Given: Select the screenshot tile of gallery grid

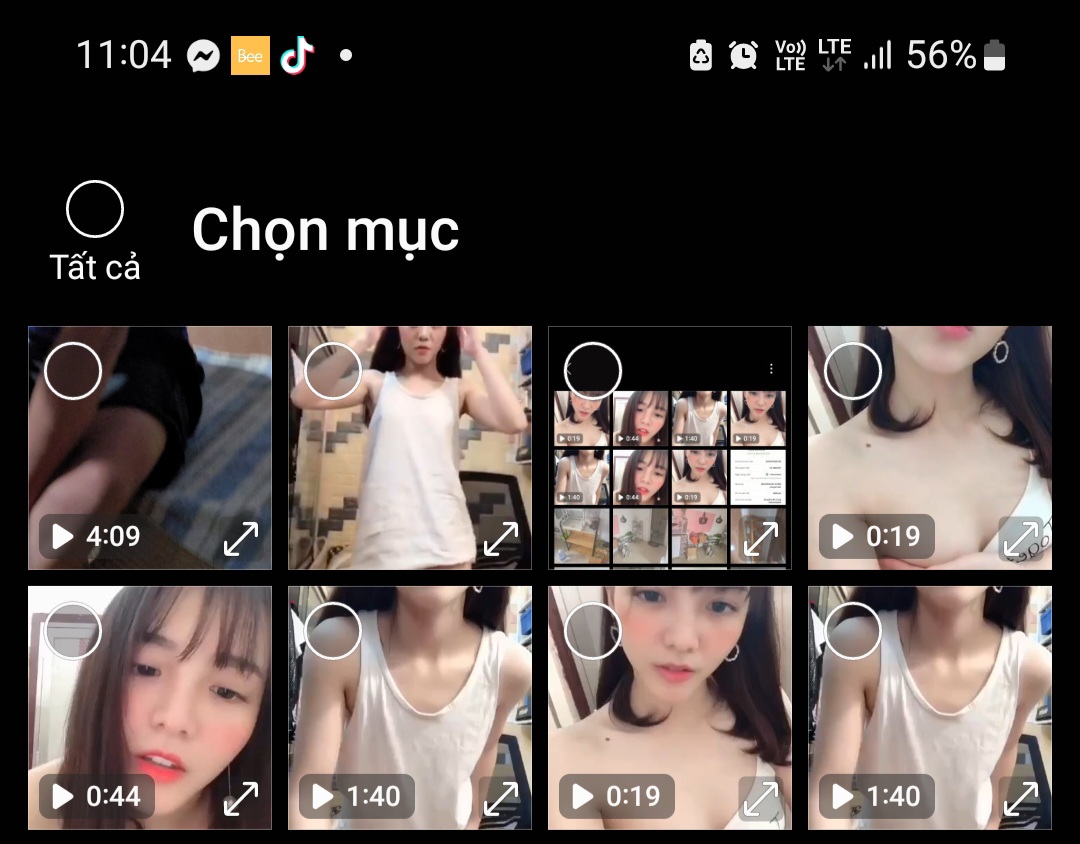Looking at the screenshot, I should (593, 371).
